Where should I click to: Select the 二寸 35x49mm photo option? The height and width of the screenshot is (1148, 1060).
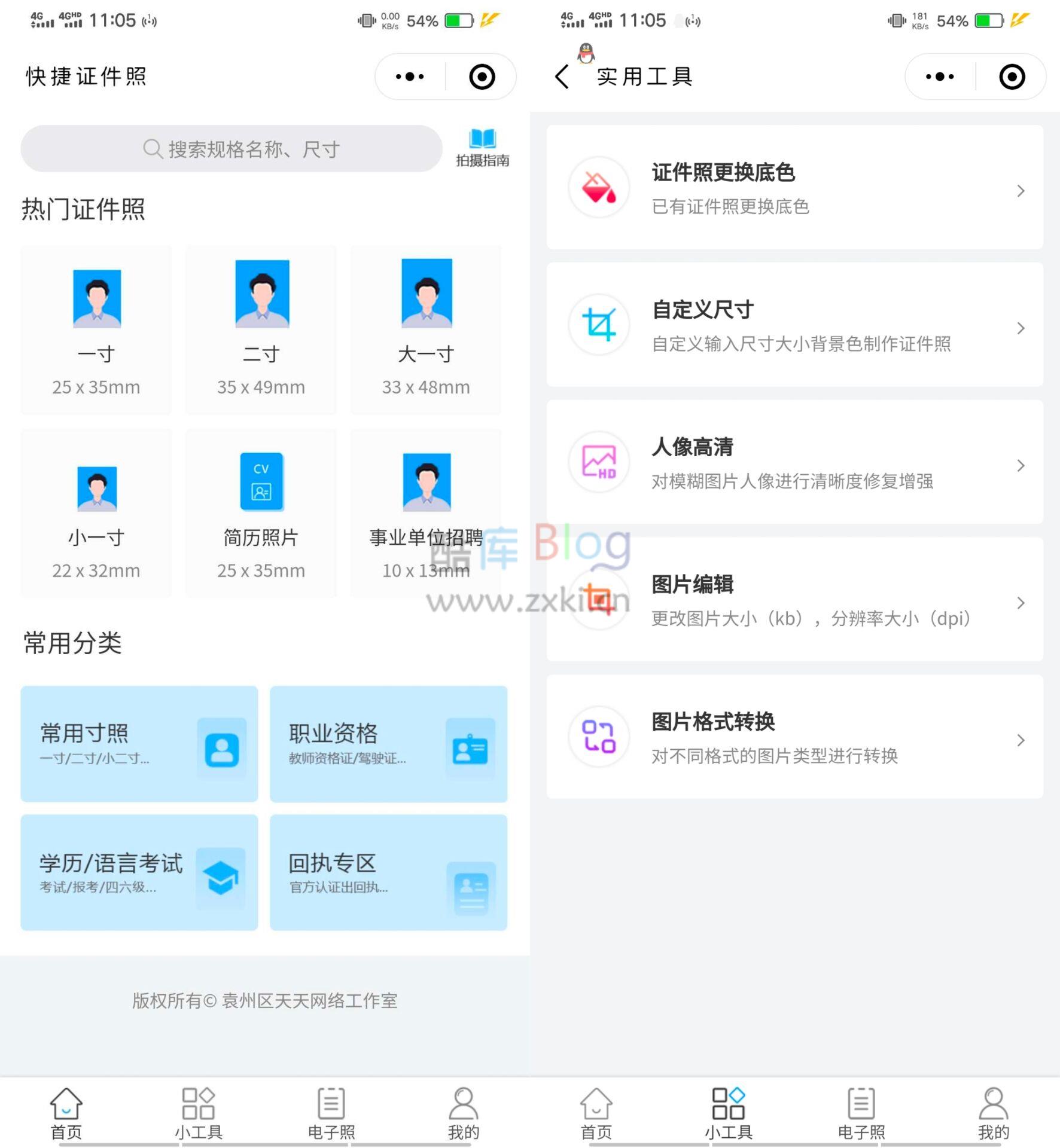(x=260, y=329)
